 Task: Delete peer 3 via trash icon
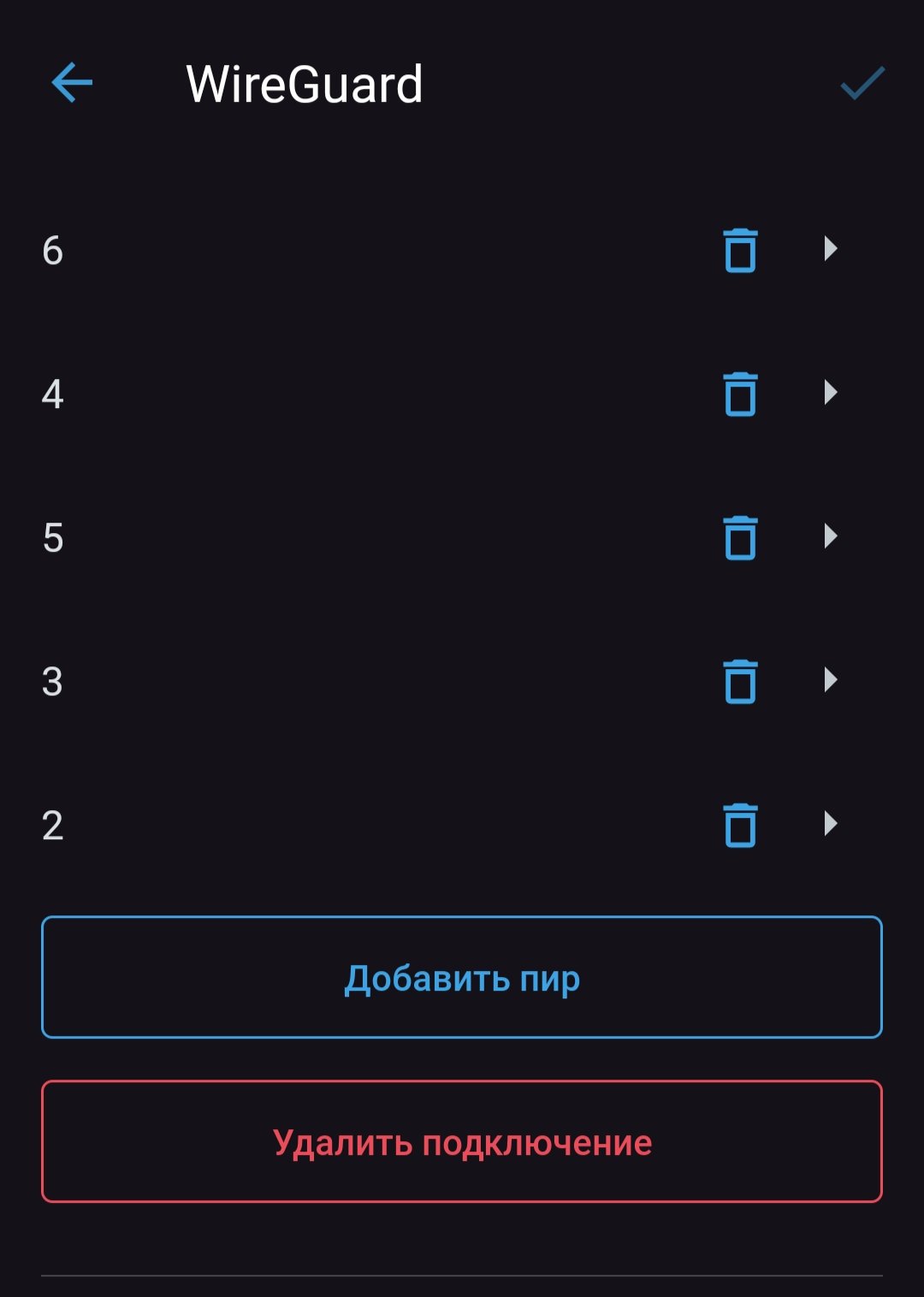click(740, 682)
